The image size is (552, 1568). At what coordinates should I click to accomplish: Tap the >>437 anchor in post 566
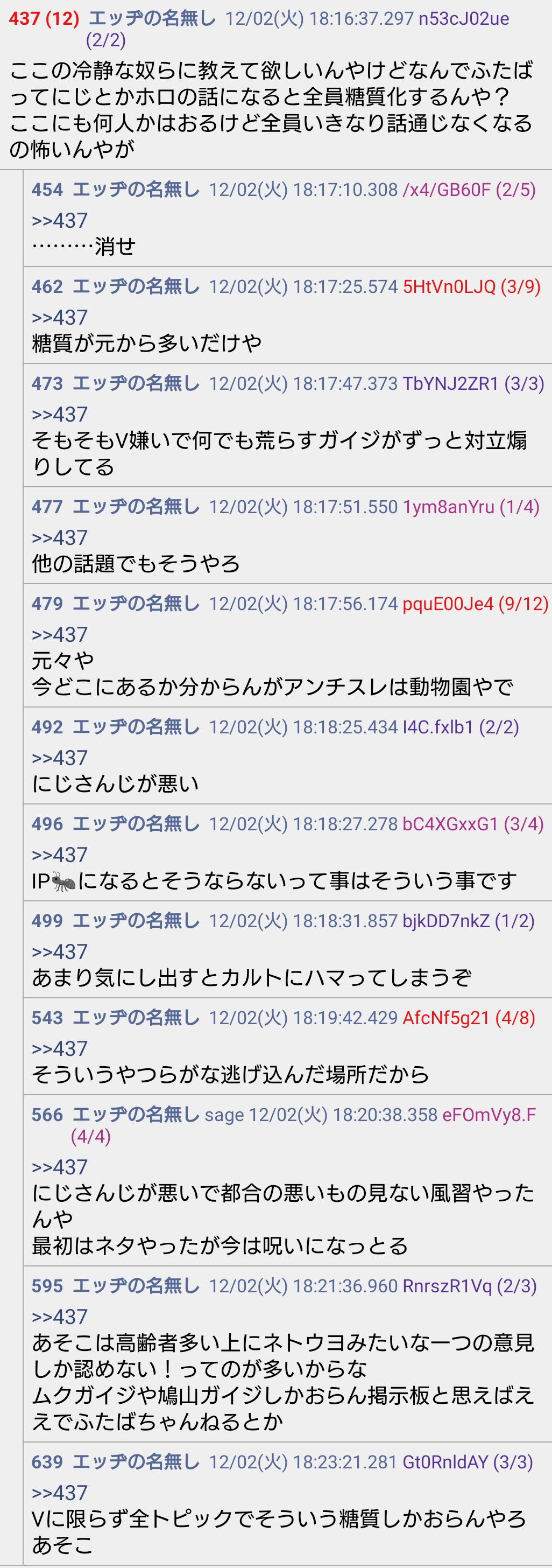pos(60,1167)
